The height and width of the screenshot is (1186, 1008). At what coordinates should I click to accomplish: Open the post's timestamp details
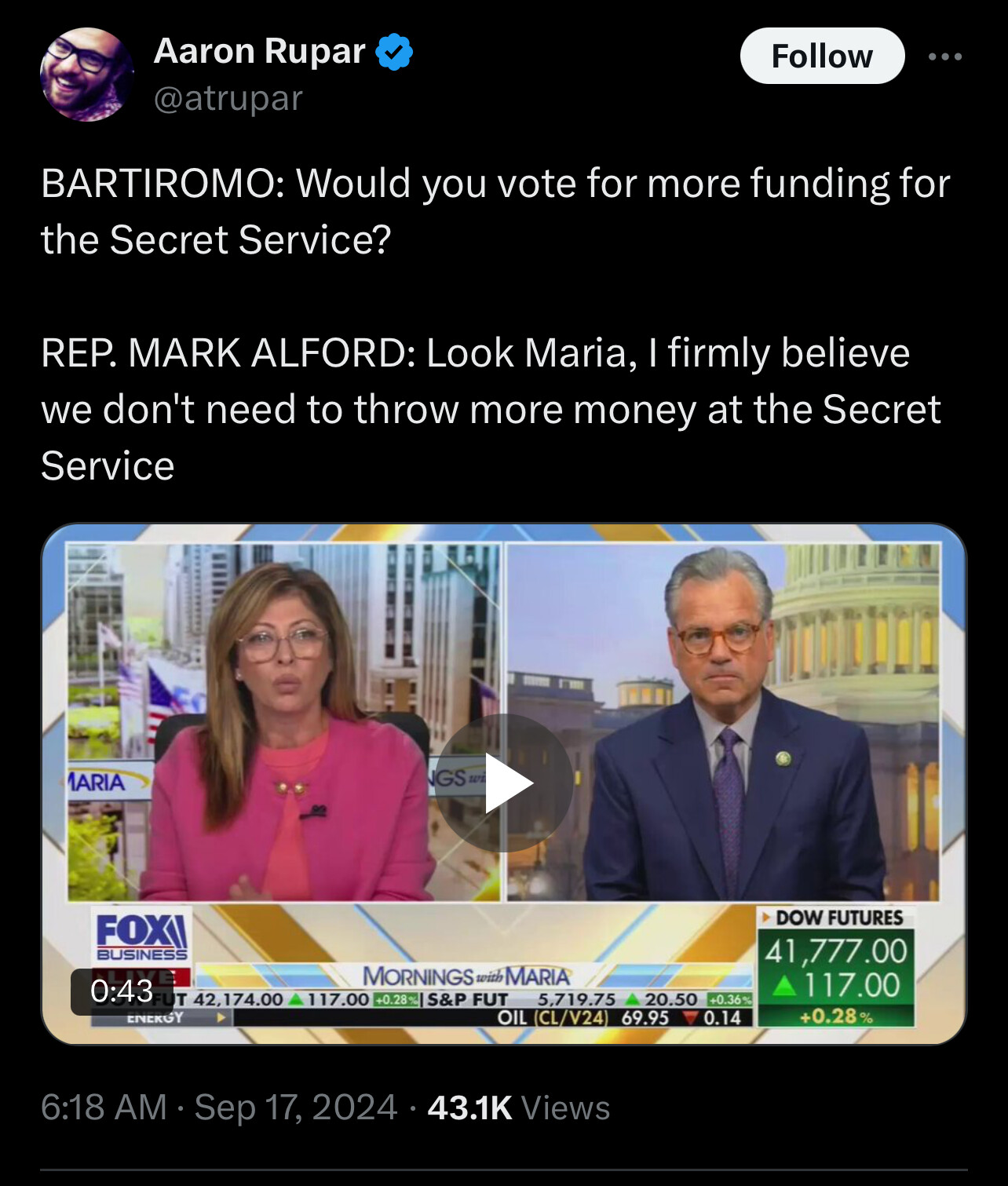click(x=218, y=1108)
